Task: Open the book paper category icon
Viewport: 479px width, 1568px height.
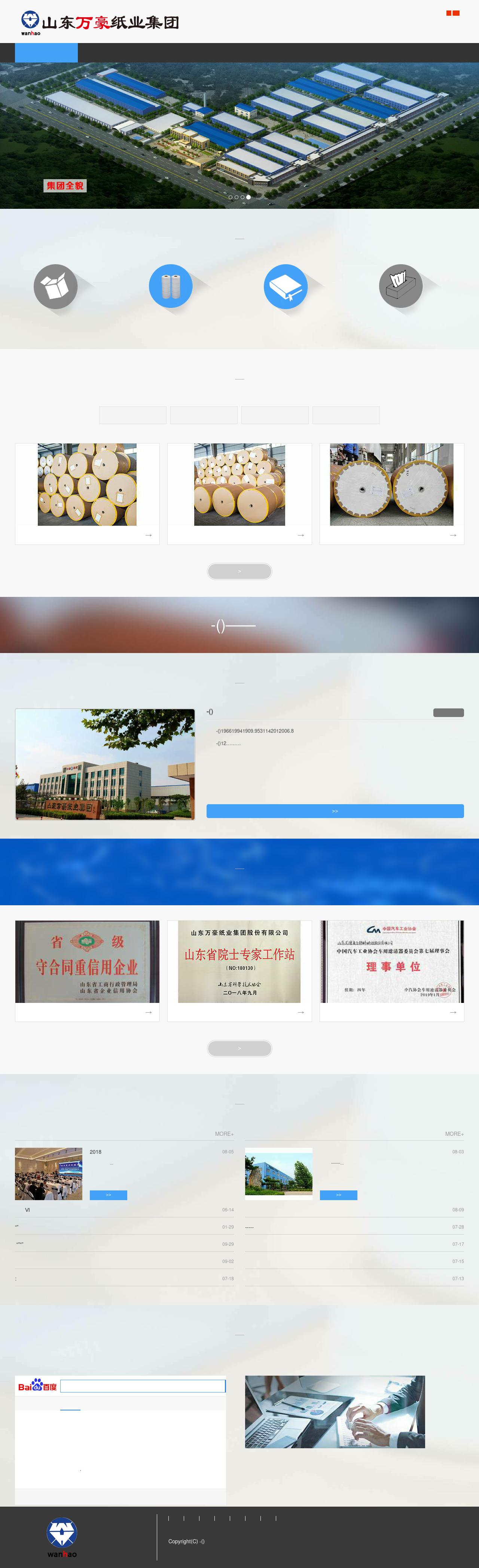Action: click(285, 286)
